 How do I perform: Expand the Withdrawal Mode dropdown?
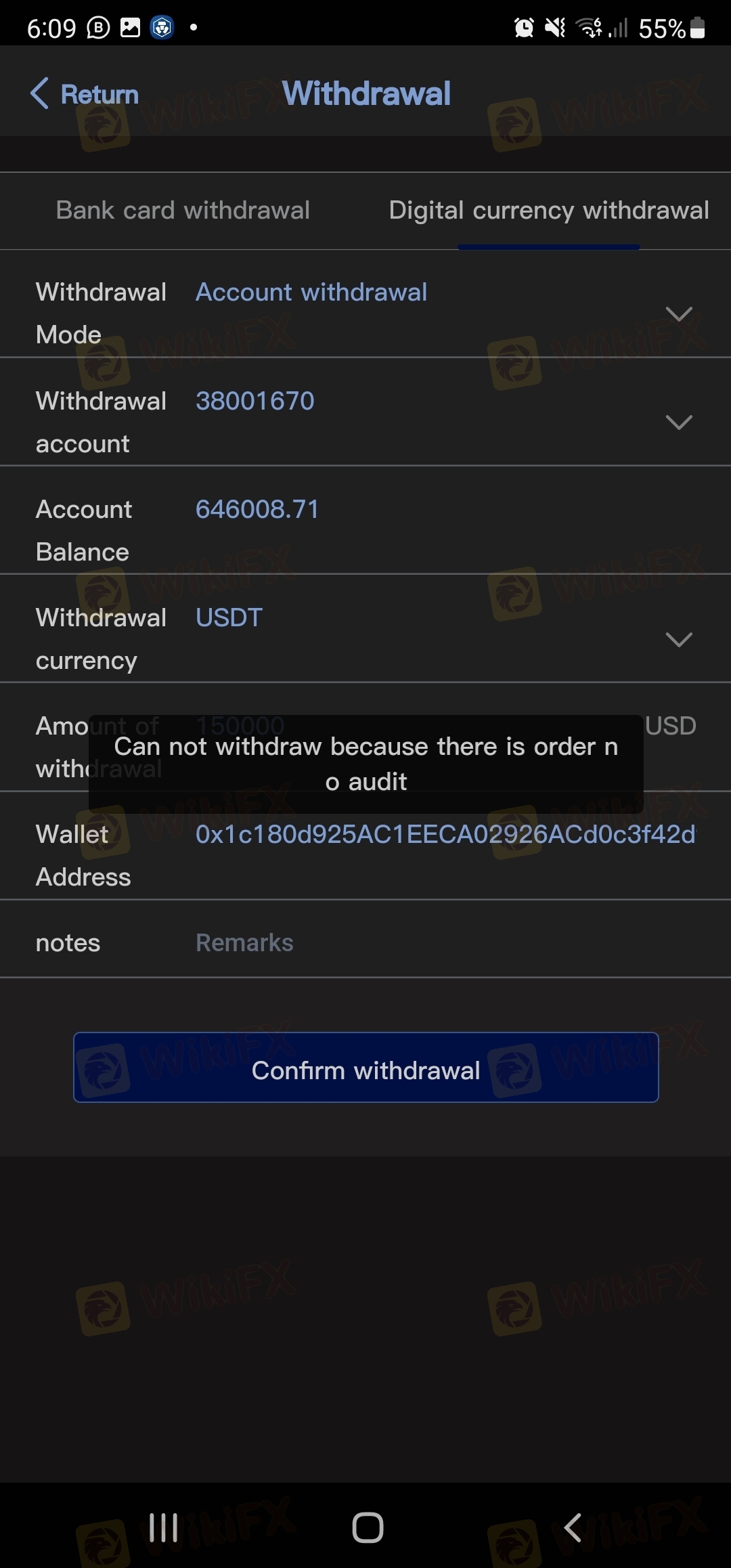coord(365,313)
